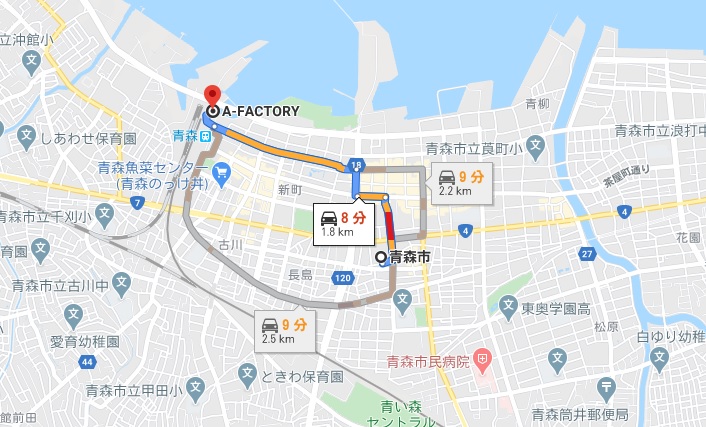This screenshot has width=706, height=427.
Task: Tap the A-FACTORY destination pin
Action: pyautogui.click(x=211, y=98)
